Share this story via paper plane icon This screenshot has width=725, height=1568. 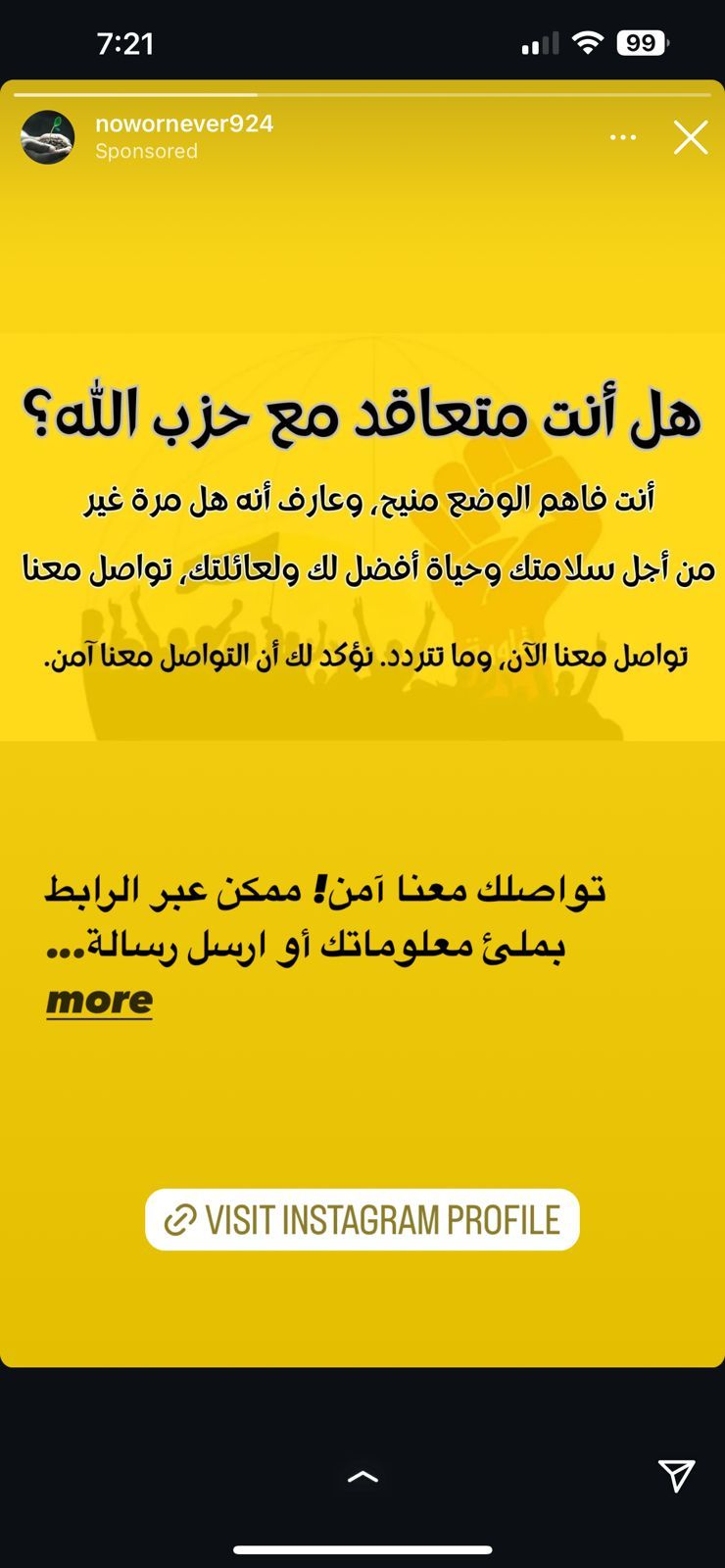[x=676, y=1475]
